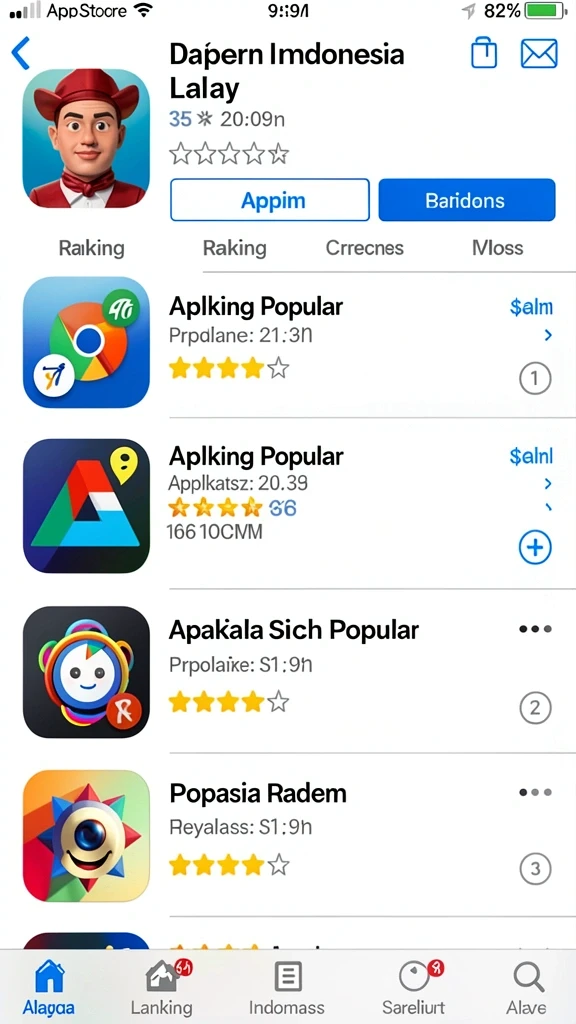576x1024 pixels.
Task: Open more options for Popasia Radem
Action: [535, 792]
